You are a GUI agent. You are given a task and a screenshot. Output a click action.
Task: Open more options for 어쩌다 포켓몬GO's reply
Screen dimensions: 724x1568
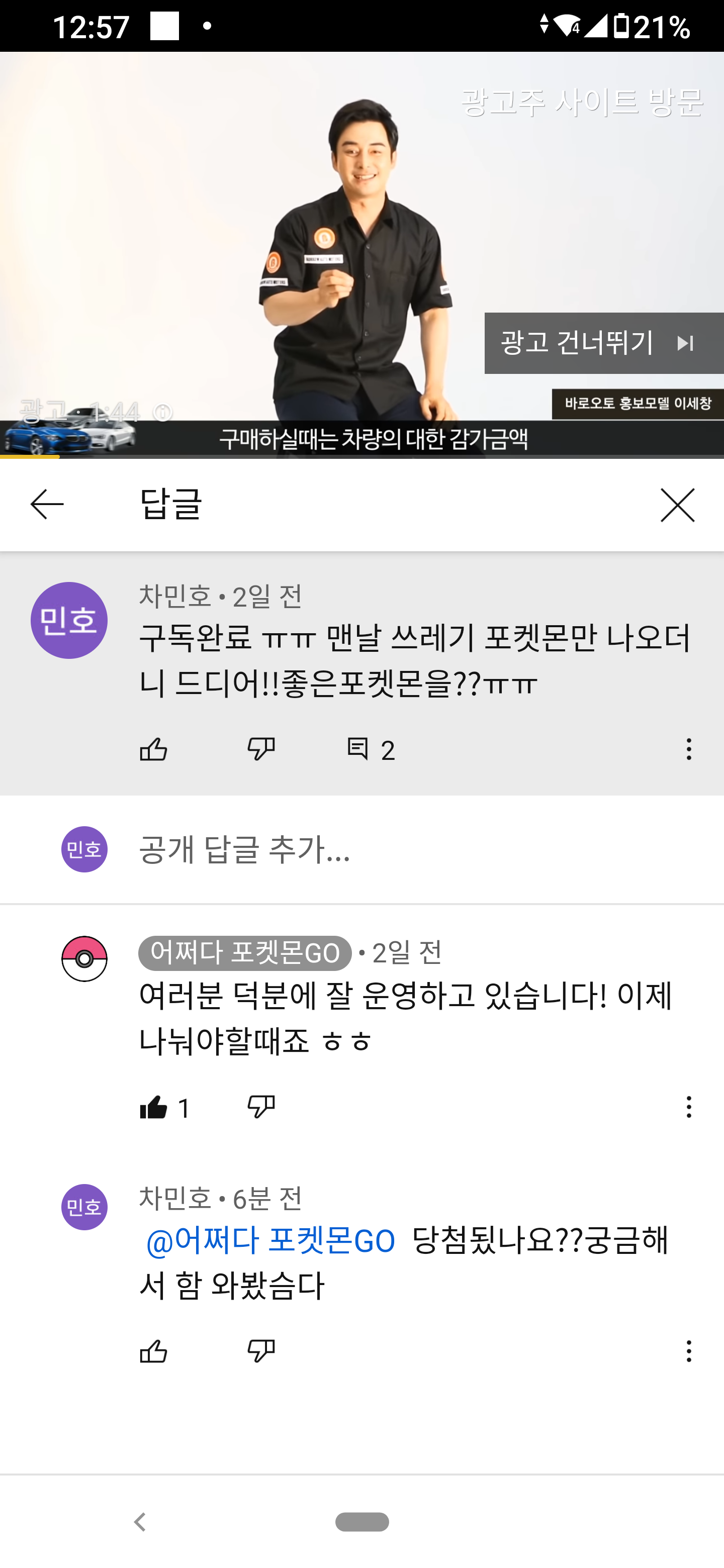(x=689, y=1107)
